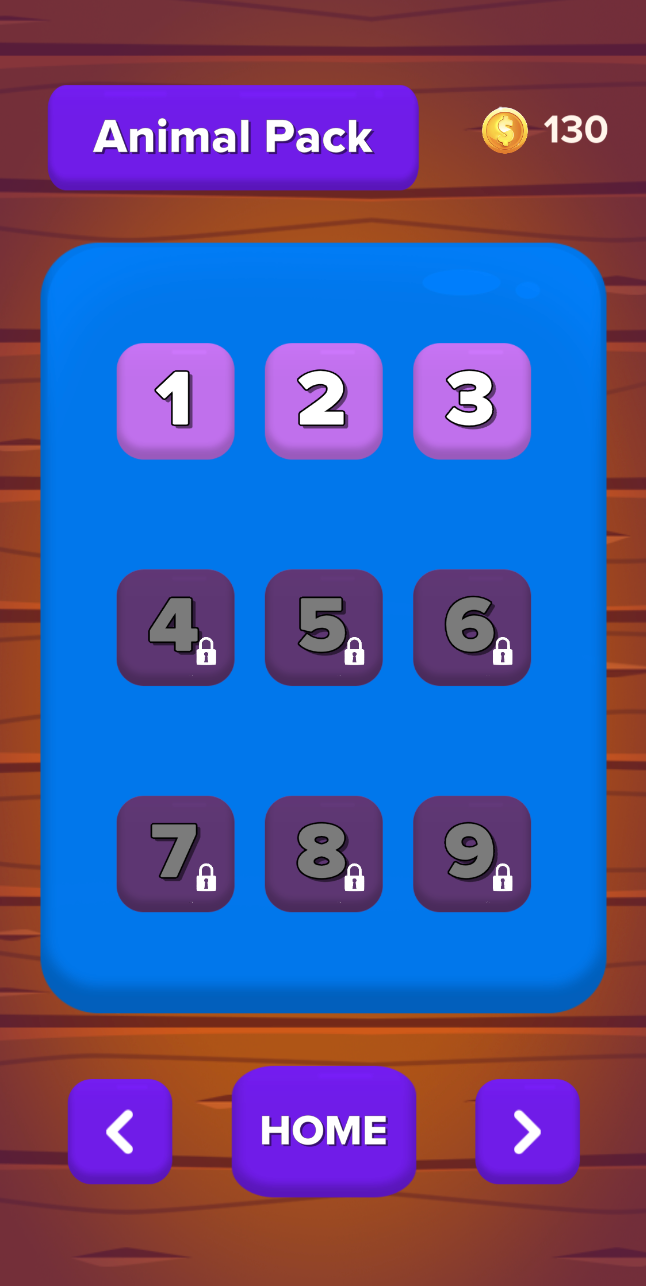The width and height of the screenshot is (646, 1286).
Task: Select locked level 8
Action: (x=324, y=853)
